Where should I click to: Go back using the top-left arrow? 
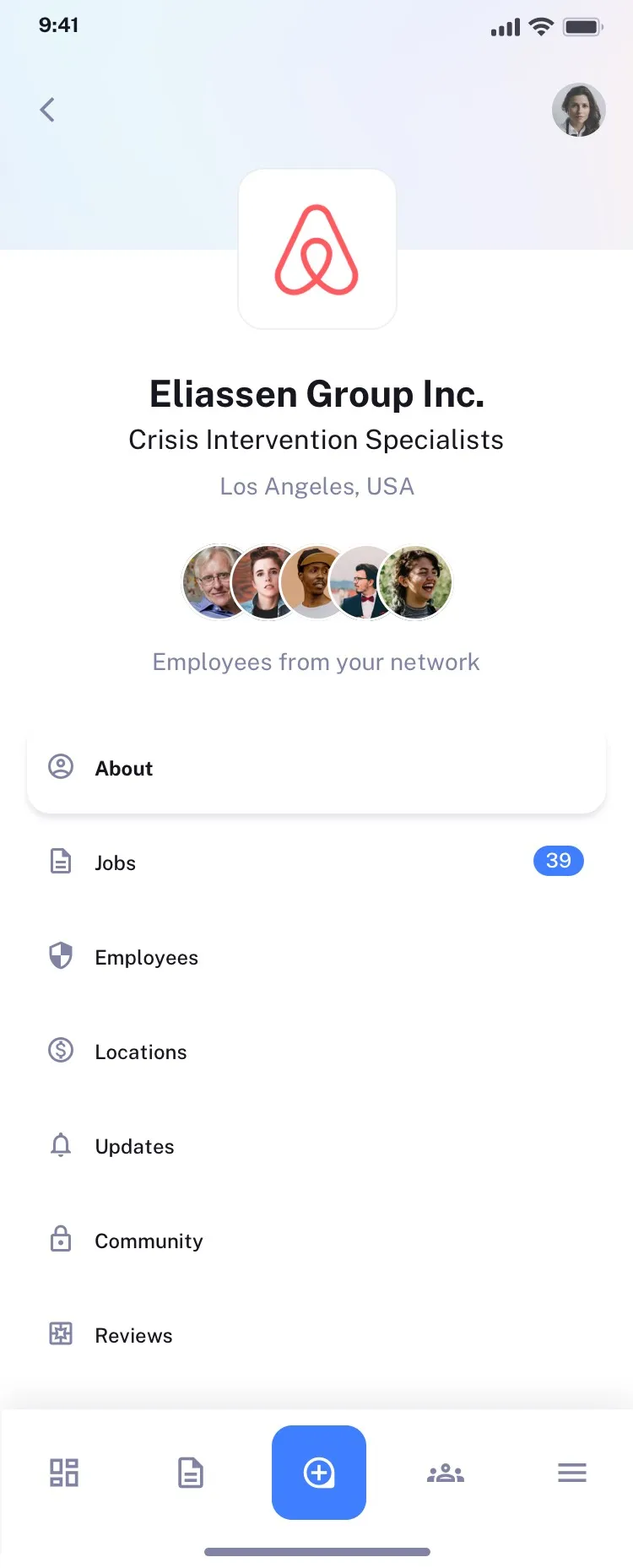point(48,110)
